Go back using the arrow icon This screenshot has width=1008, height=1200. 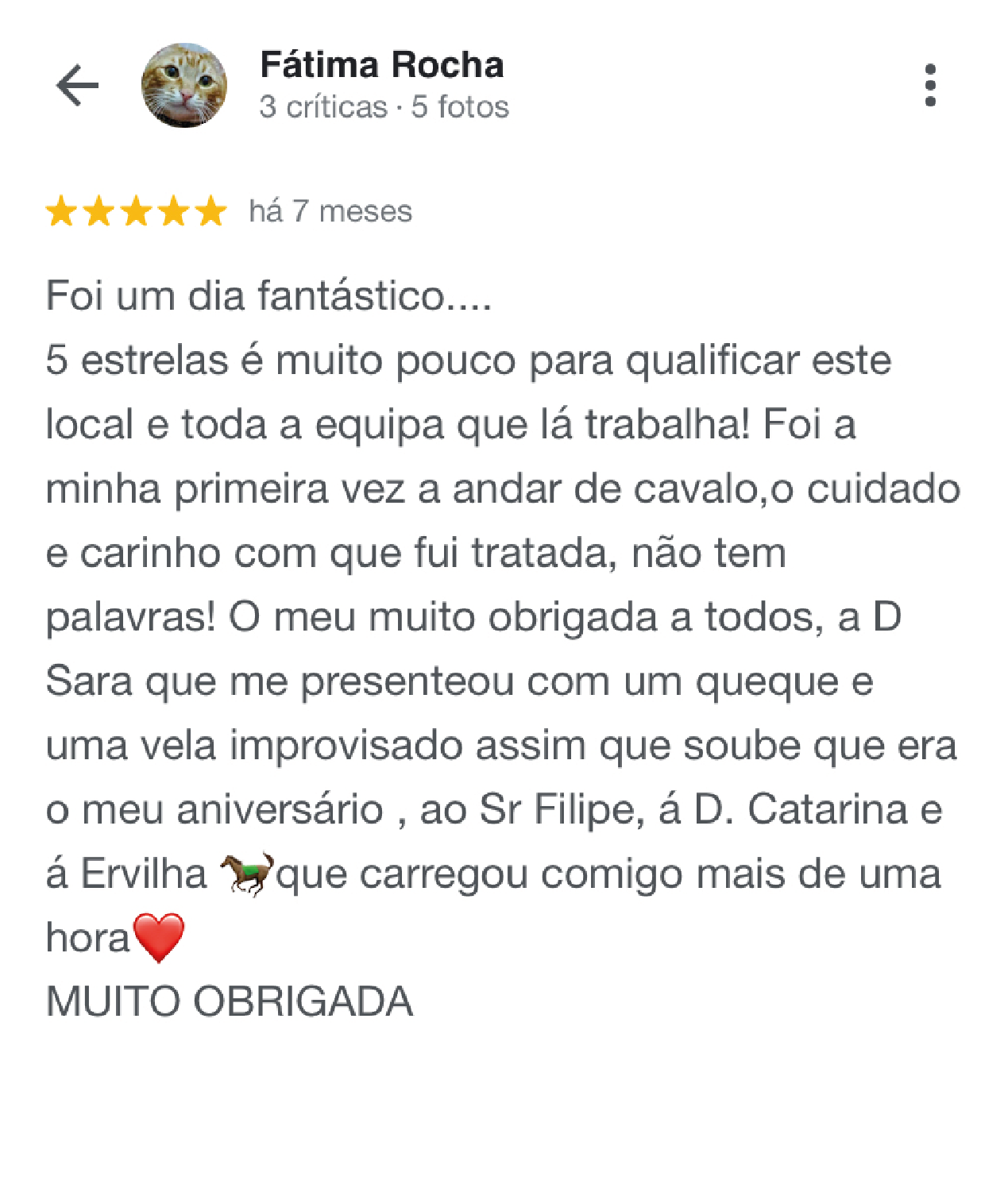tap(77, 86)
